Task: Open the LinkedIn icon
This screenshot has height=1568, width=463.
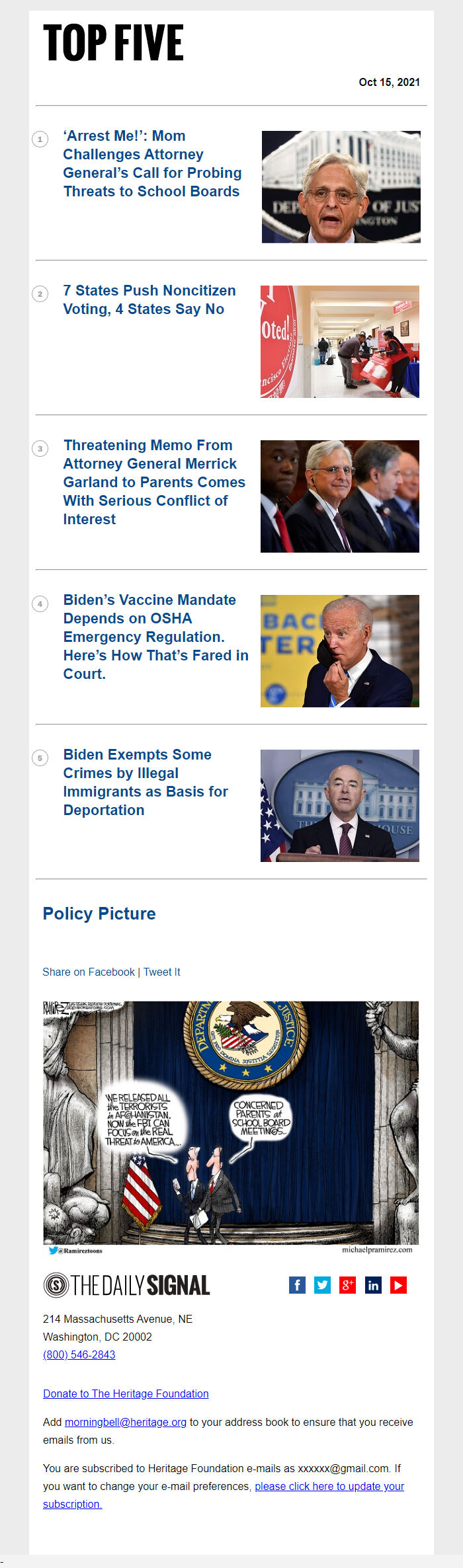Action: pyautogui.click(x=373, y=1285)
